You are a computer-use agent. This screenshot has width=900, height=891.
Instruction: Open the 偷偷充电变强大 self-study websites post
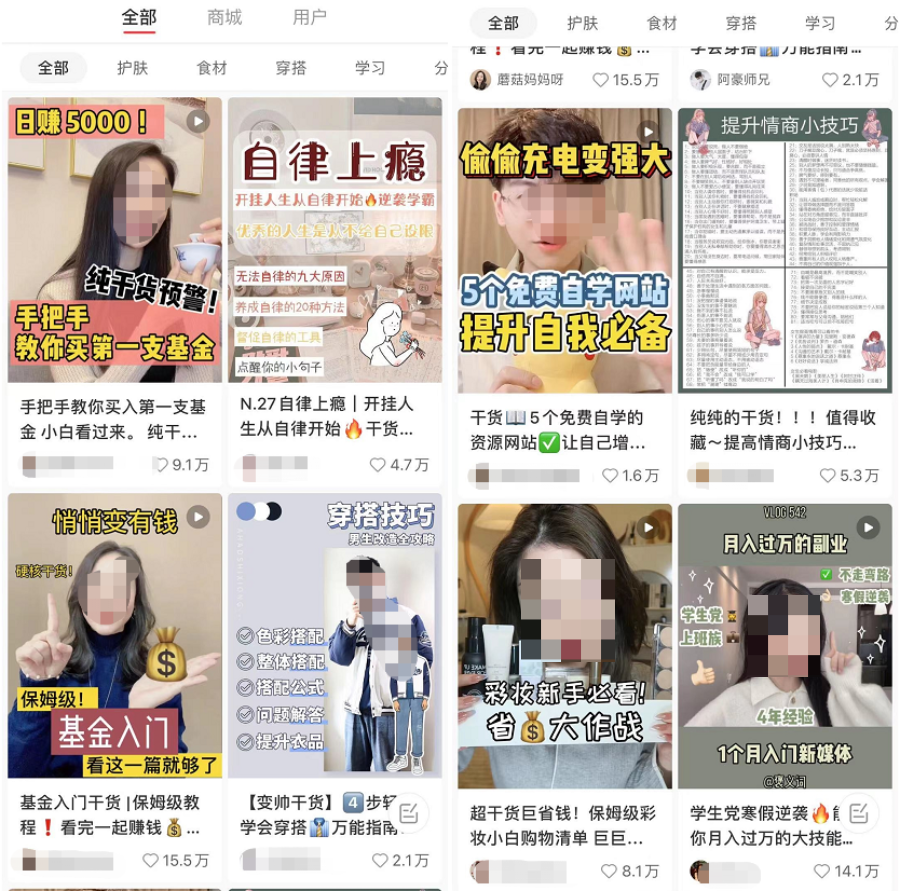pyautogui.click(x=564, y=250)
